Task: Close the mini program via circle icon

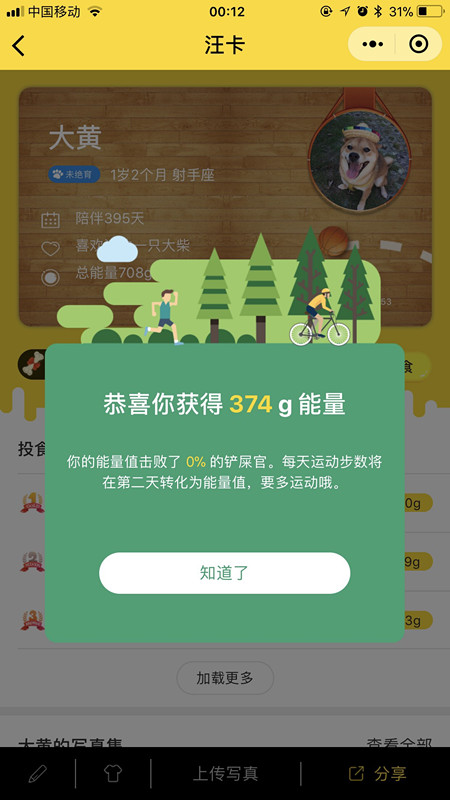Action: [x=418, y=45]
